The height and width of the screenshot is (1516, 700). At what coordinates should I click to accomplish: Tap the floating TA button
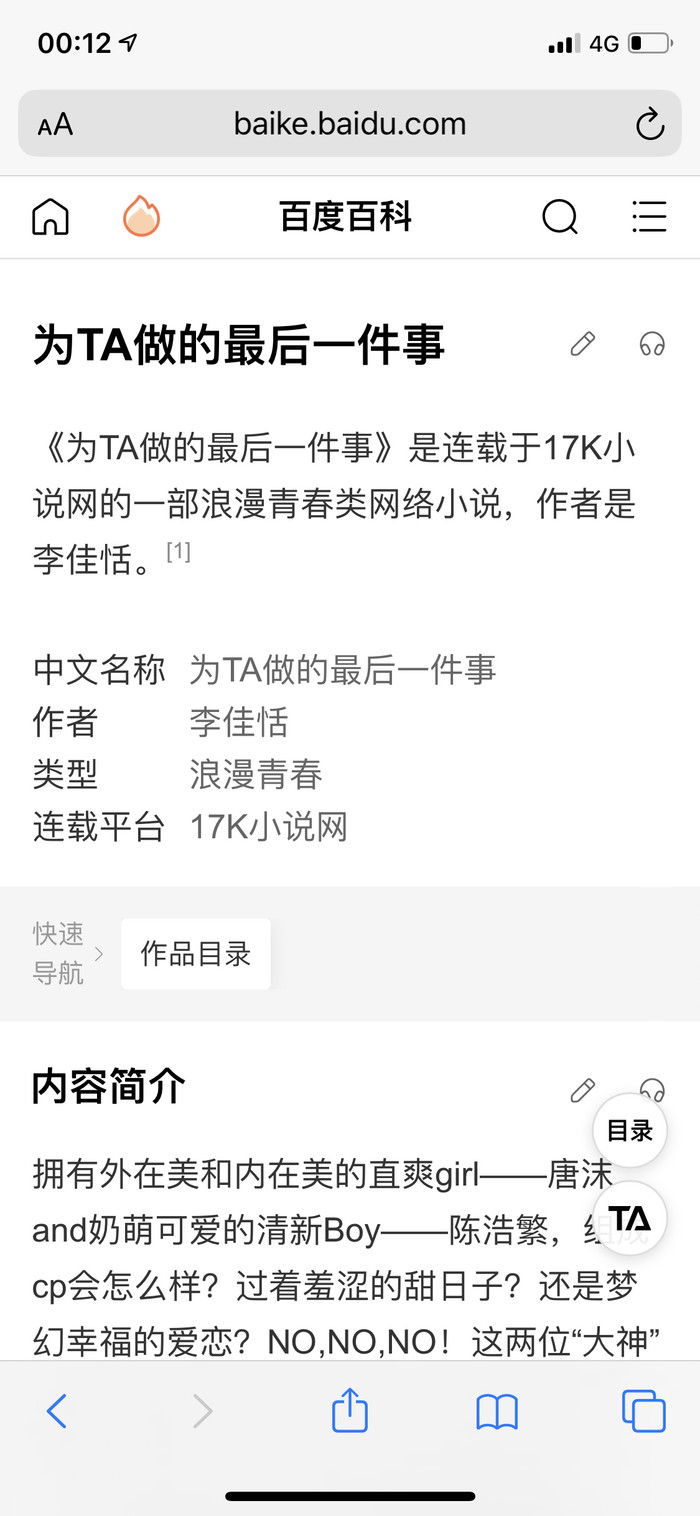(x=630, y=1218)
